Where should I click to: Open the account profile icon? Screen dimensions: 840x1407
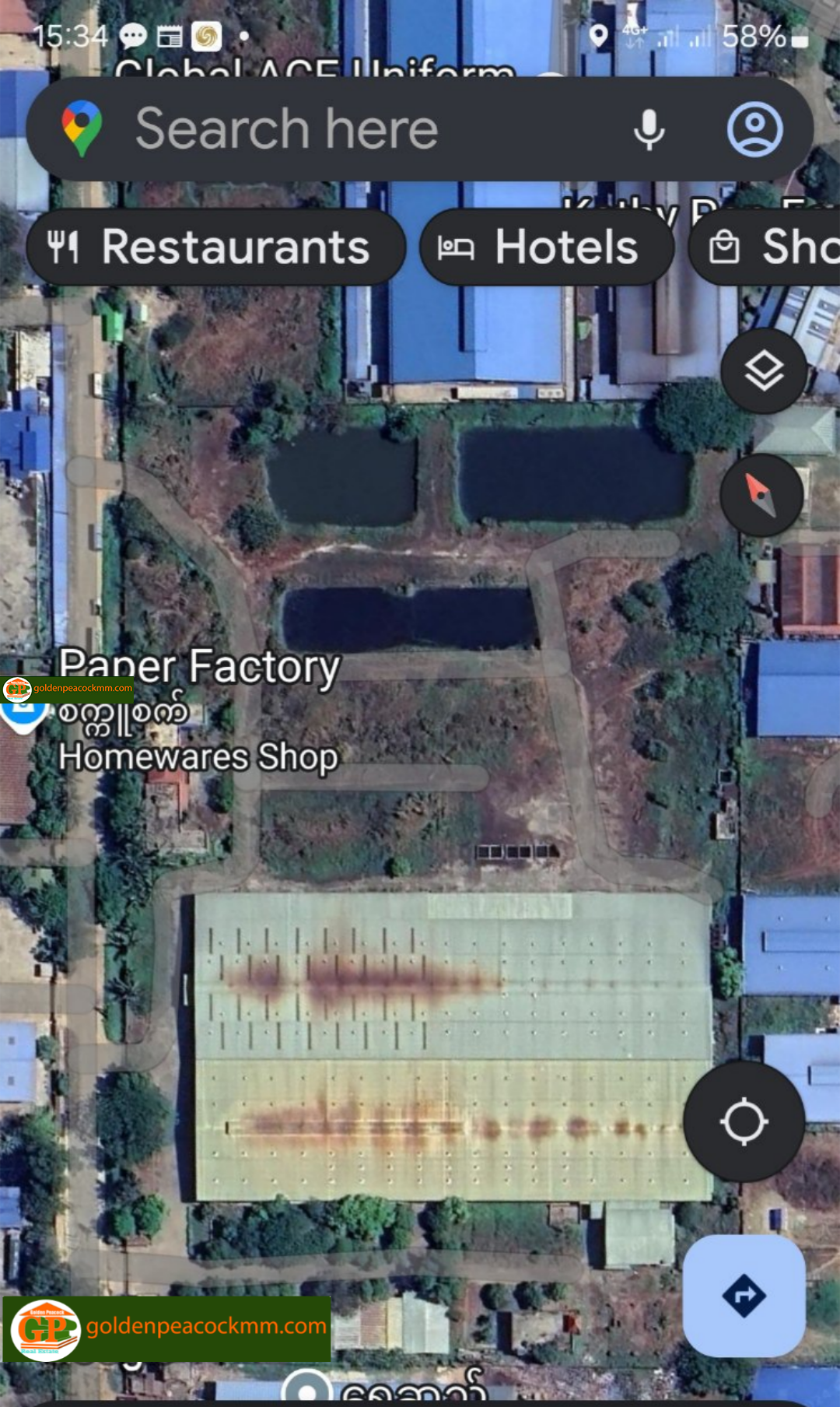(x=754, y=129)
